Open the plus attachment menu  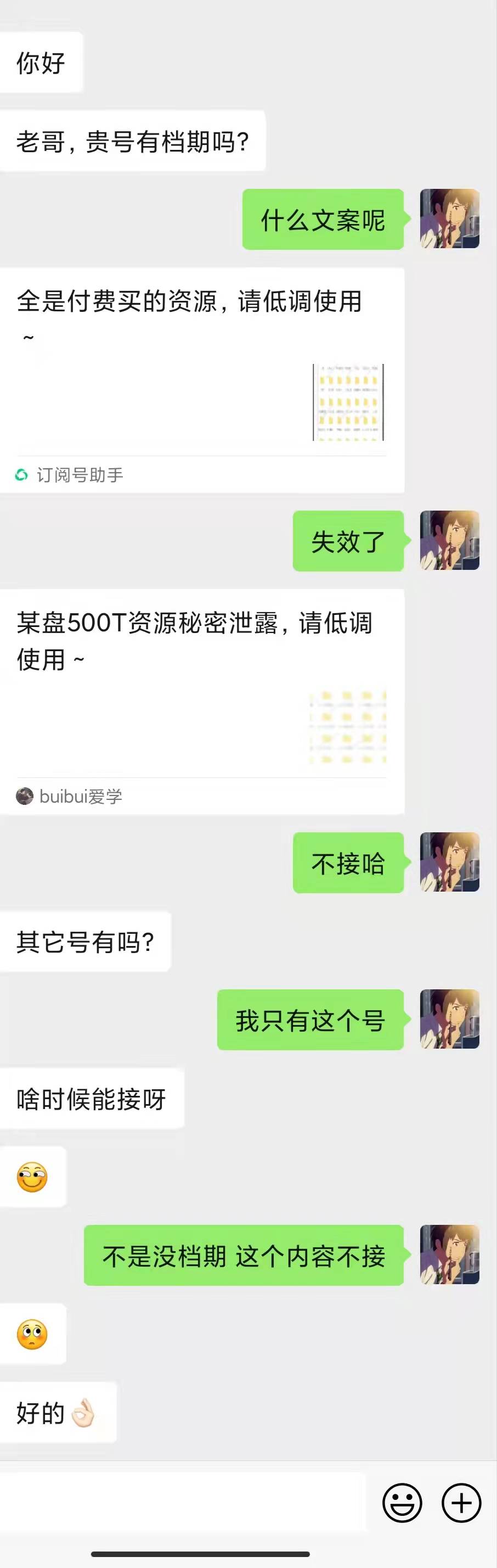(461, 1503)
